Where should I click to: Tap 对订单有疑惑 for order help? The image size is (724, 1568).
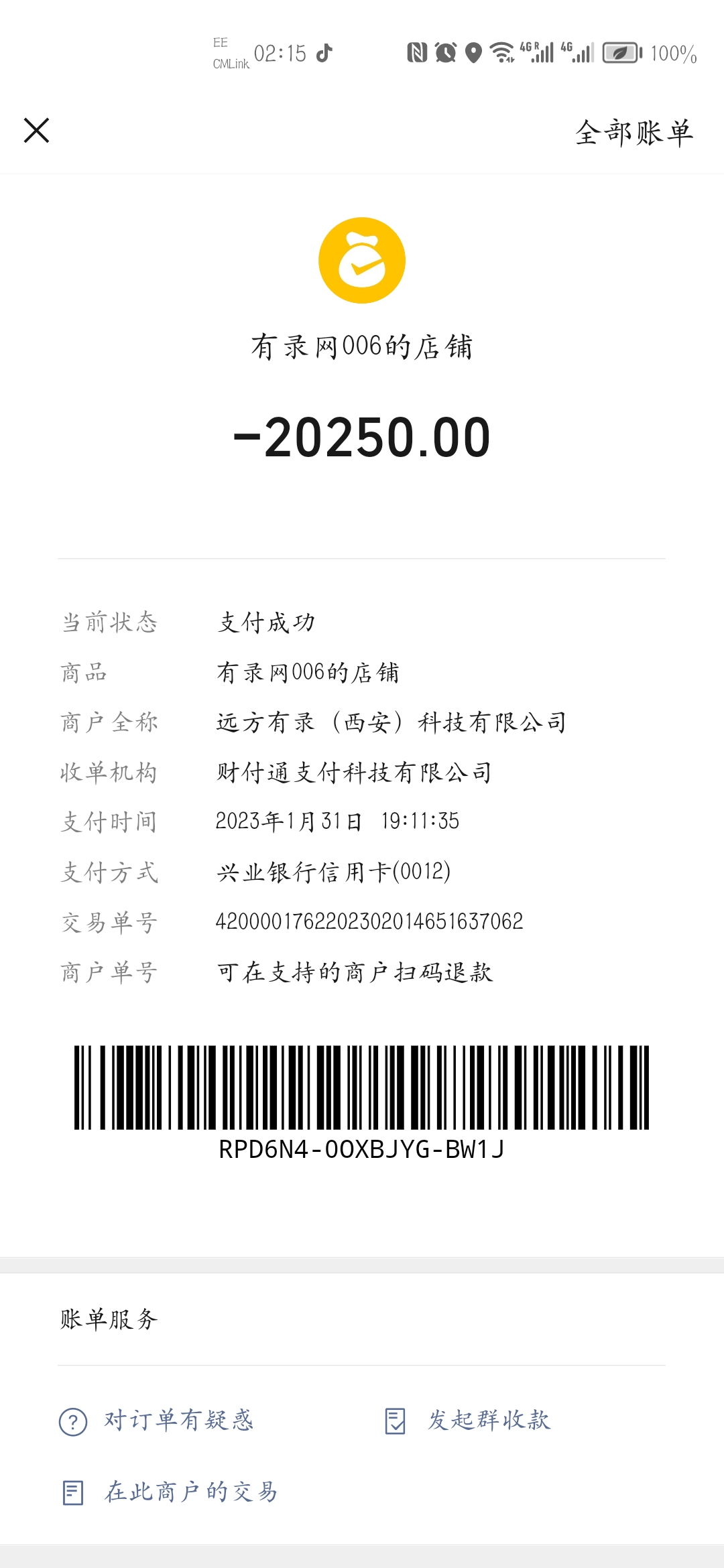tap(158, 1421)
